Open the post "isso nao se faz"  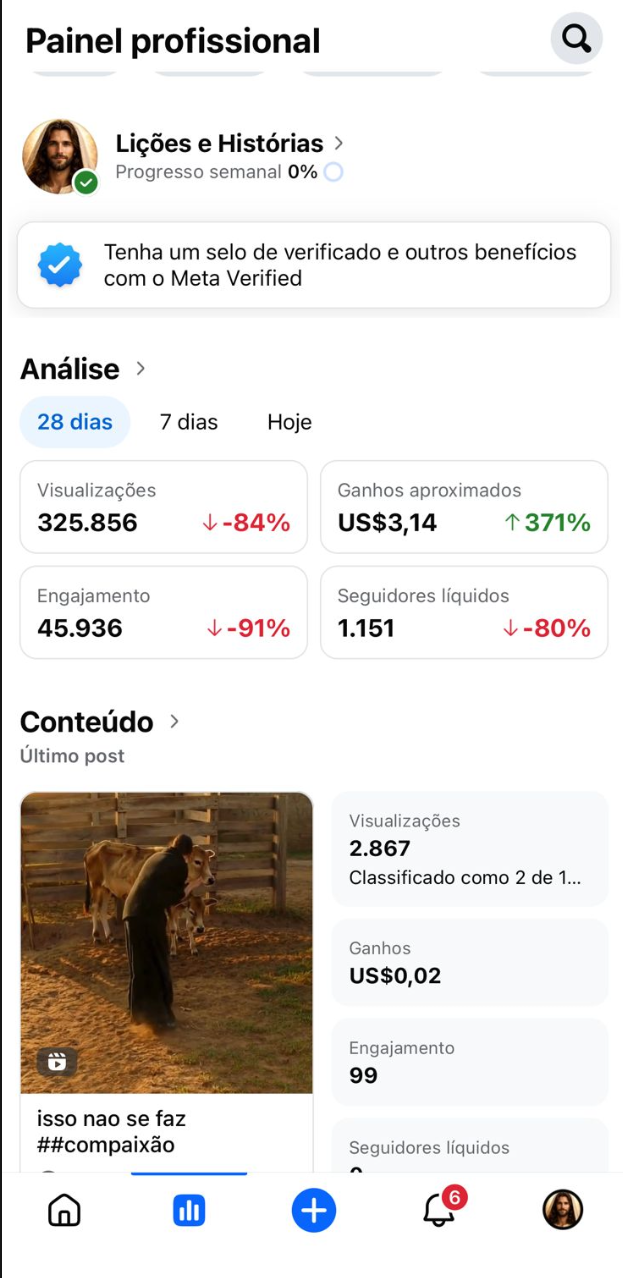point(166,943)
